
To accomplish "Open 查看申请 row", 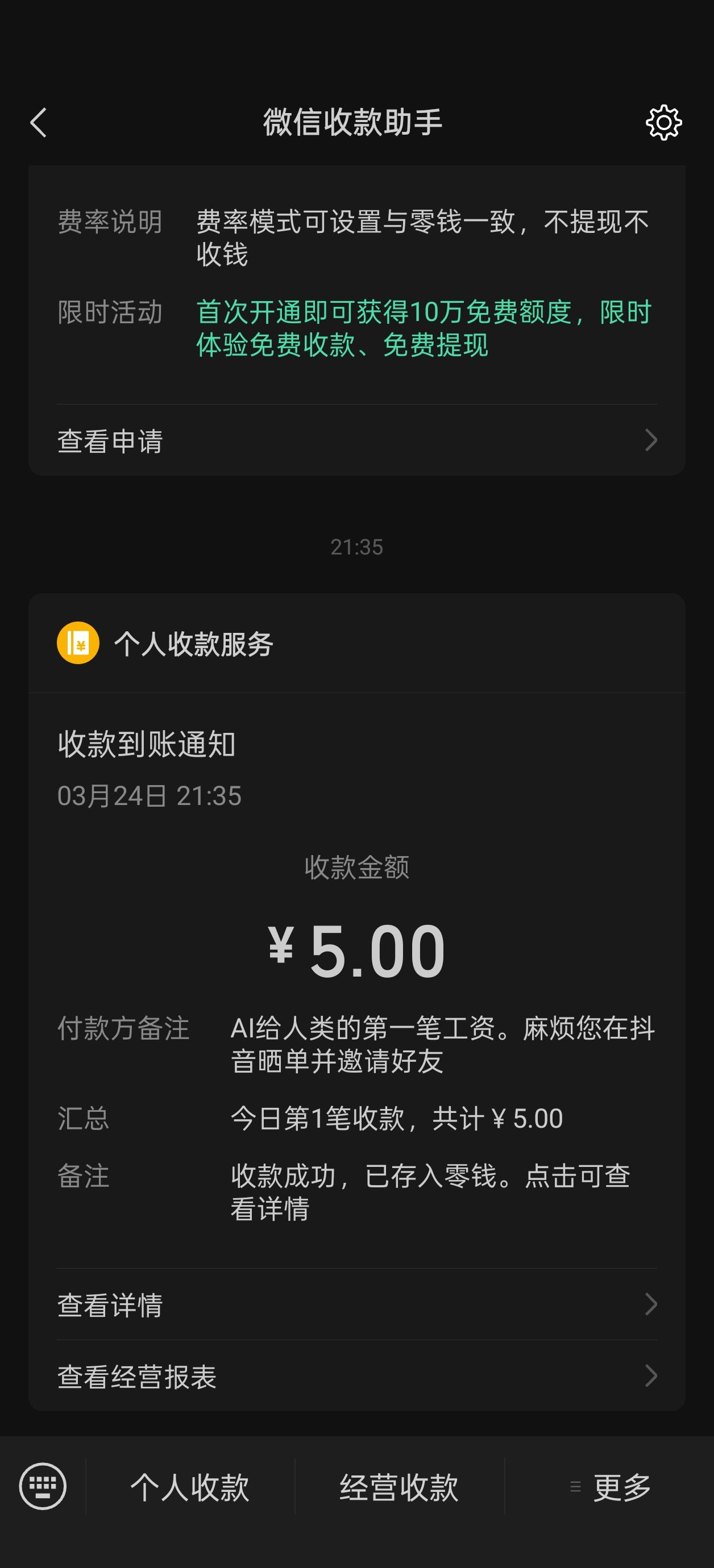I will click(x=356, y=441).
